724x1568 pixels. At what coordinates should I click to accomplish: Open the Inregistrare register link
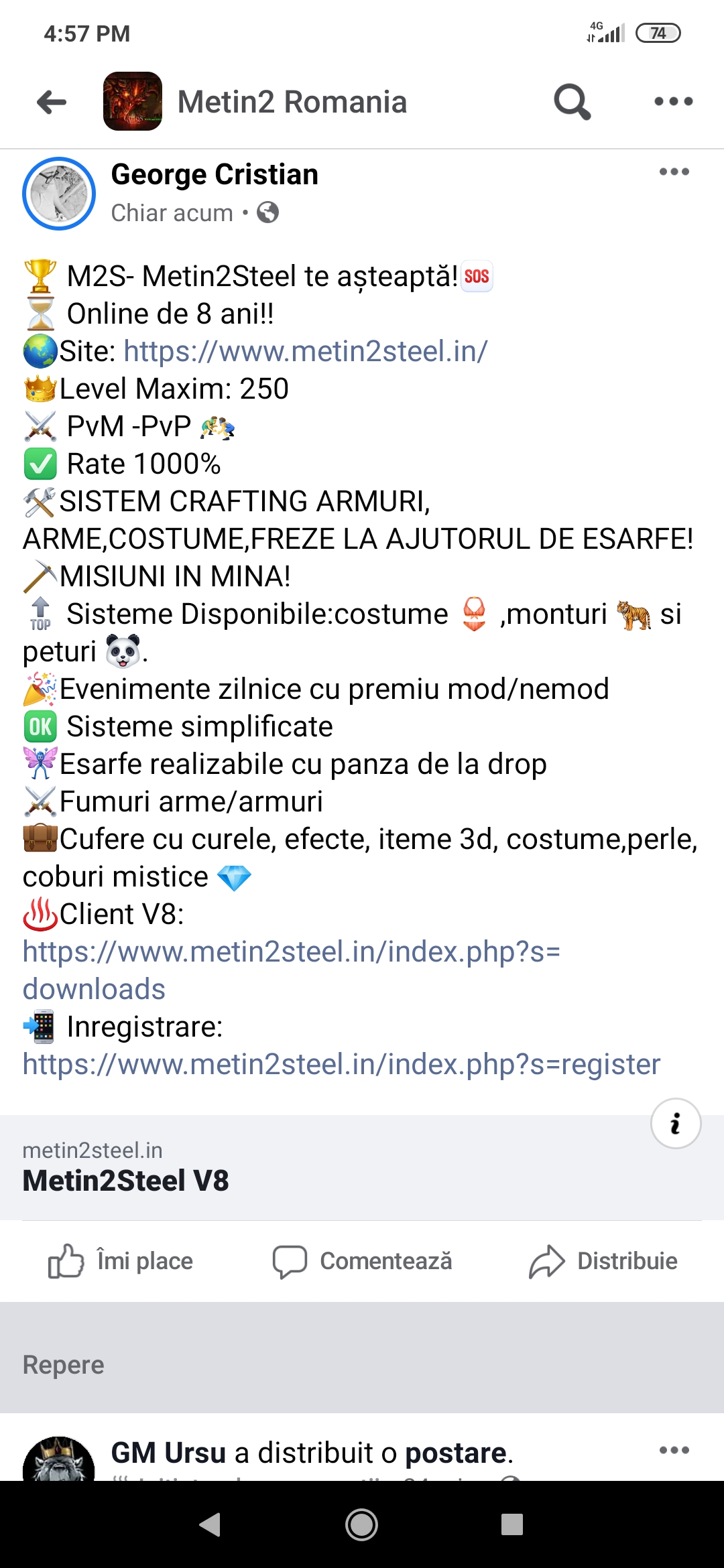point(341,1064)
